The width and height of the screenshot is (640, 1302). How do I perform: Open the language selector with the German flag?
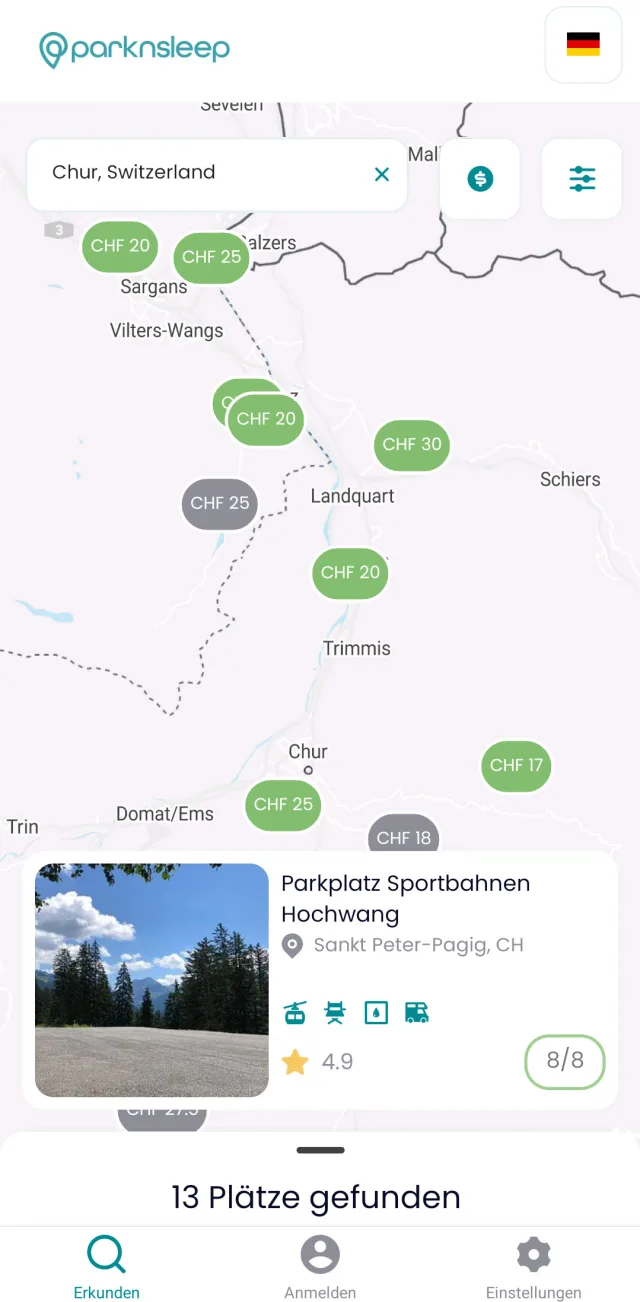tap(583, 45)
